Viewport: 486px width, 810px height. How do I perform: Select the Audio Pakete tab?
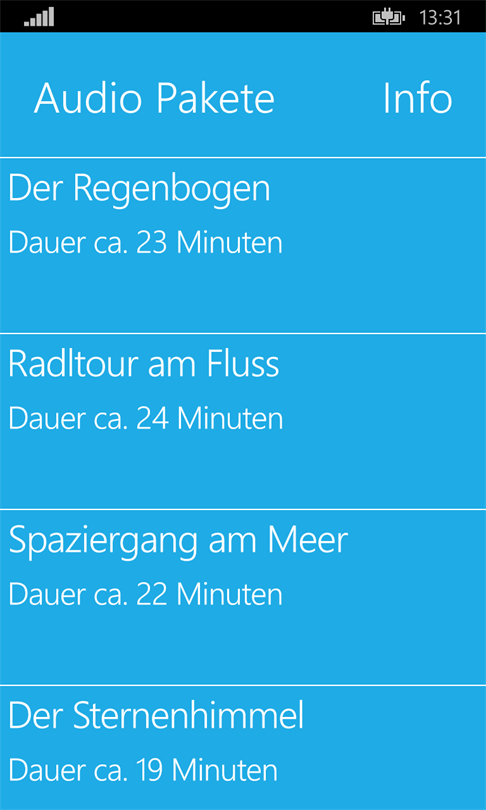154,98
